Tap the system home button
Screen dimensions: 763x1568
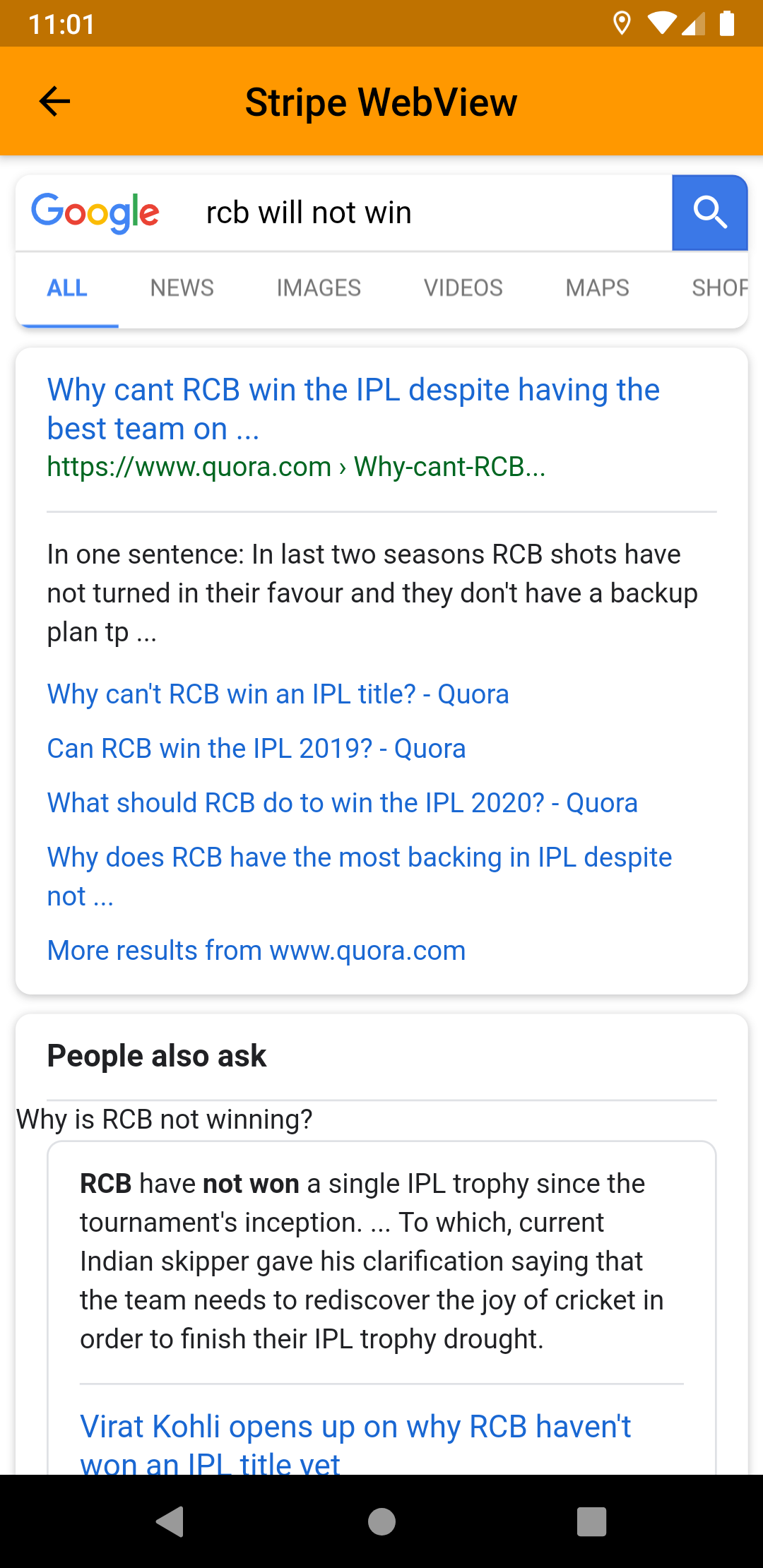381,1521
